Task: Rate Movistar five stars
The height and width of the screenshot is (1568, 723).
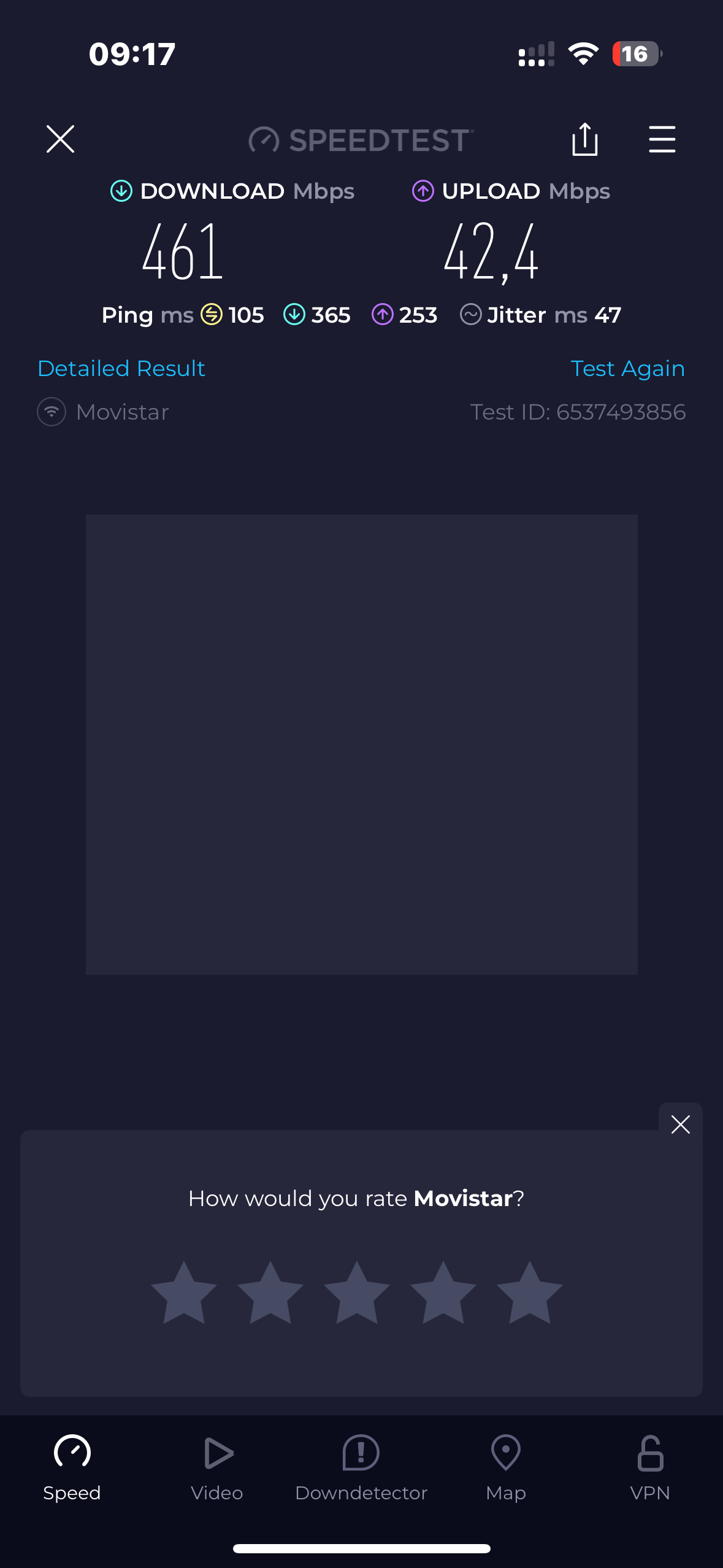Action: click(x=530, y=1292)
